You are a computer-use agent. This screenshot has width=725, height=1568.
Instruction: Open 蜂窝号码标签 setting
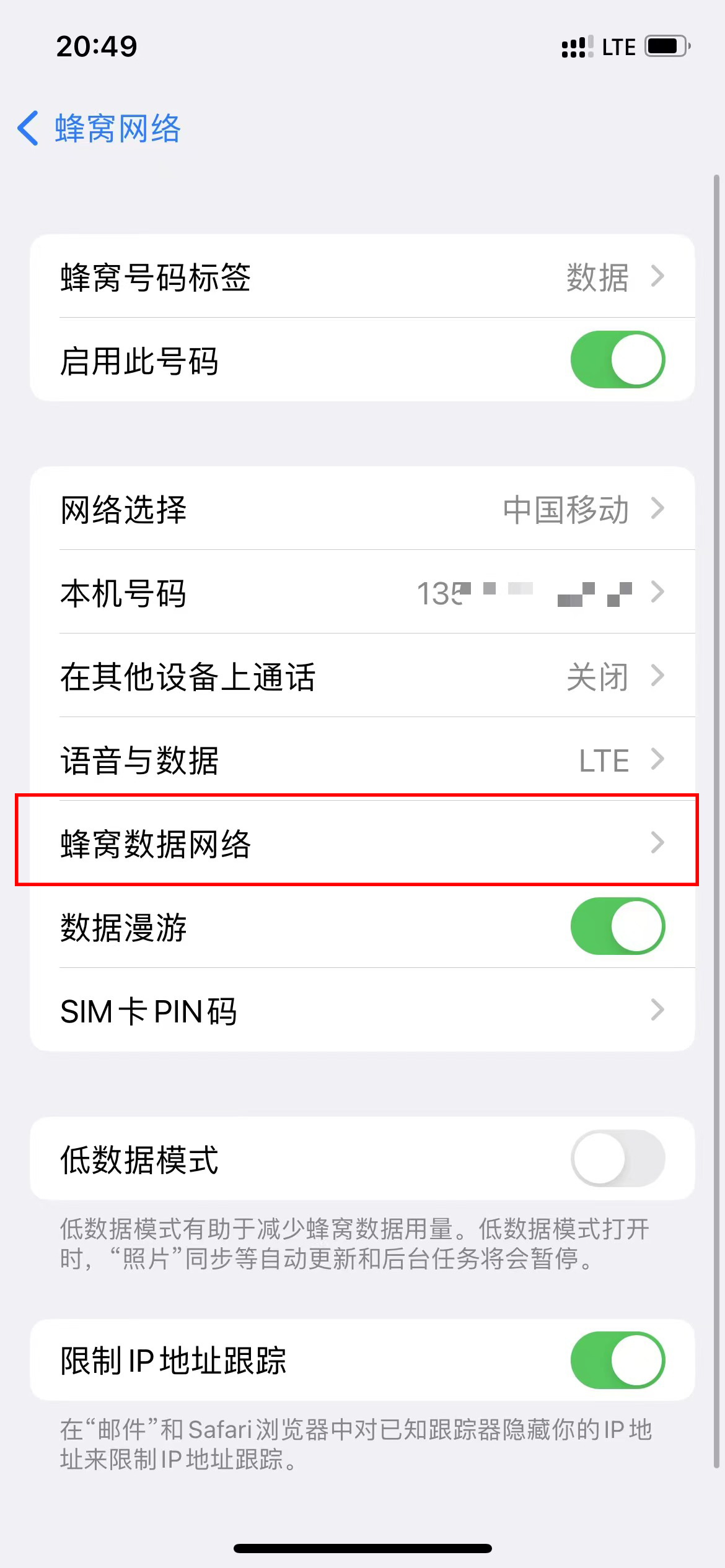coord(362,277)
